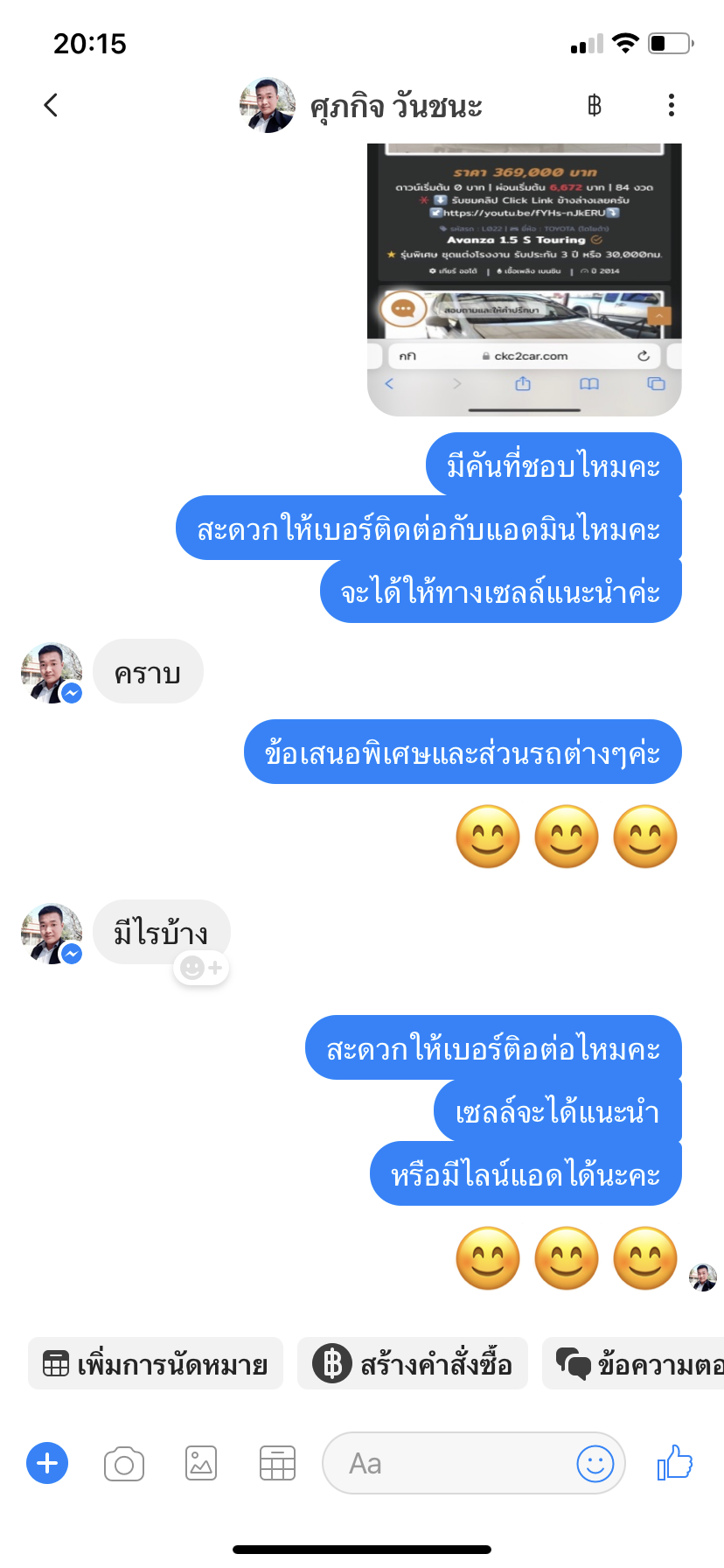Tap the baht payment icon in header
The height and width of the screenshot is (1568, 724).
click(595, 106)
